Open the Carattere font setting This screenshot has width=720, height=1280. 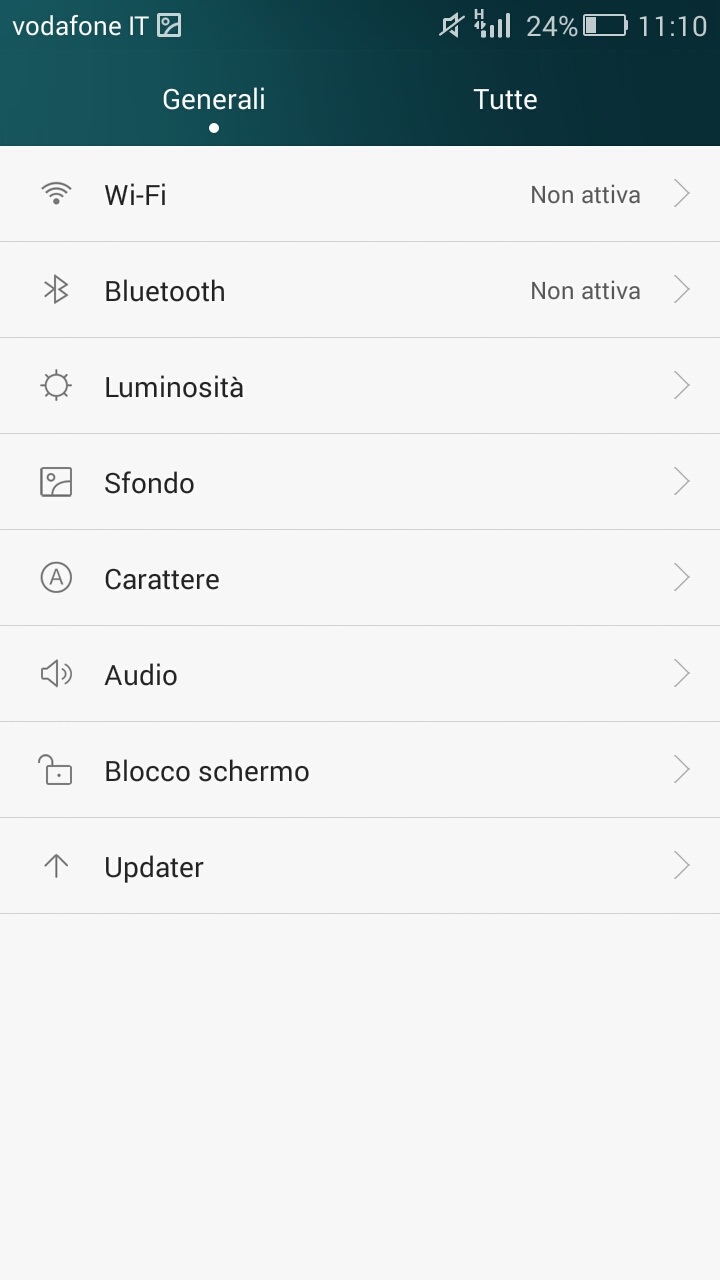pyautogui.click(x=360, y=578)
